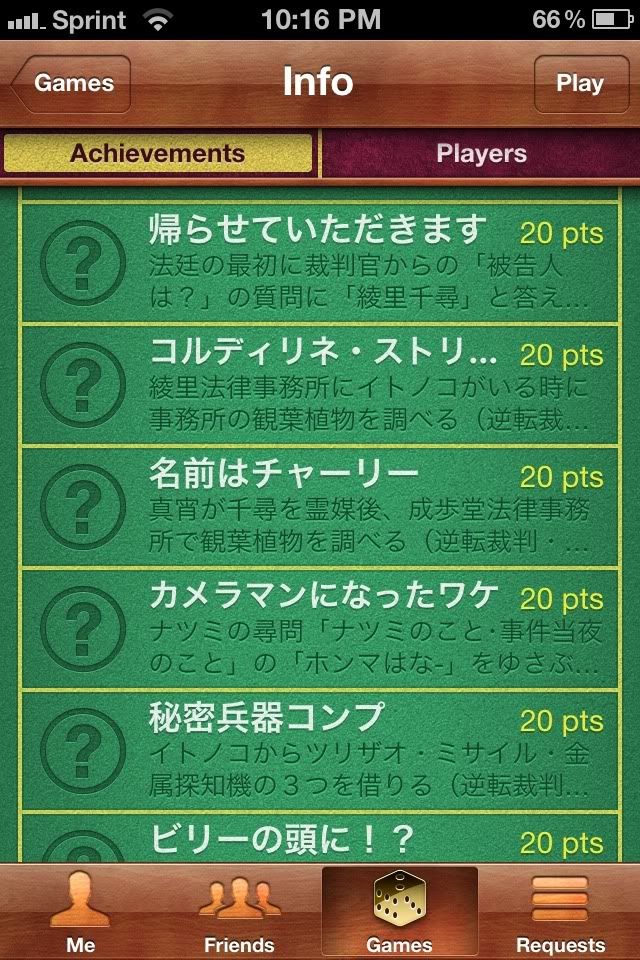Switch to the Players tab
This screenshot has width=640, height=960.
(481, 154)
